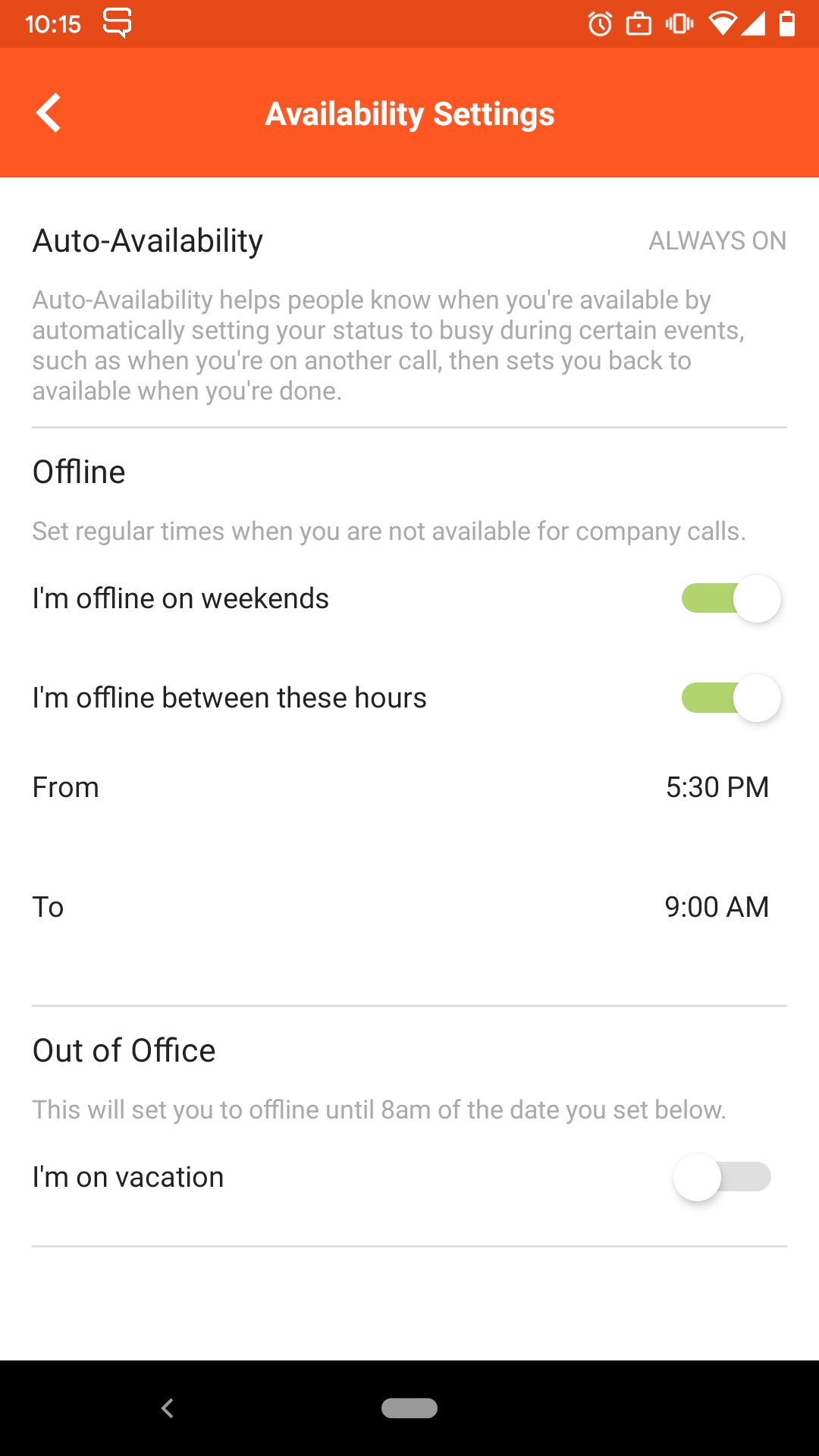Go back from Availability Settings
The image size is (819, 1456).
coord(49,114)
